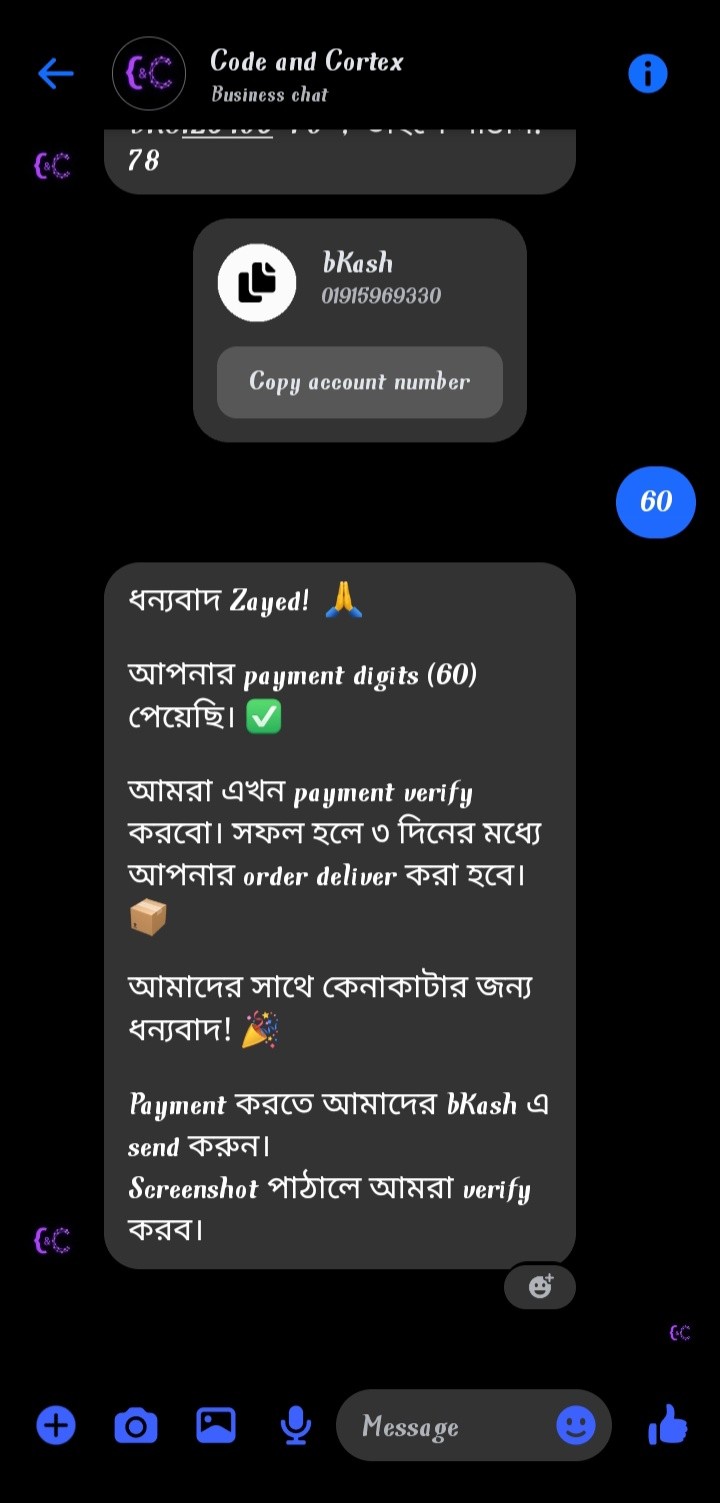Record a voice message with the microphone
720x1503 pixels.
point(295,1425)
